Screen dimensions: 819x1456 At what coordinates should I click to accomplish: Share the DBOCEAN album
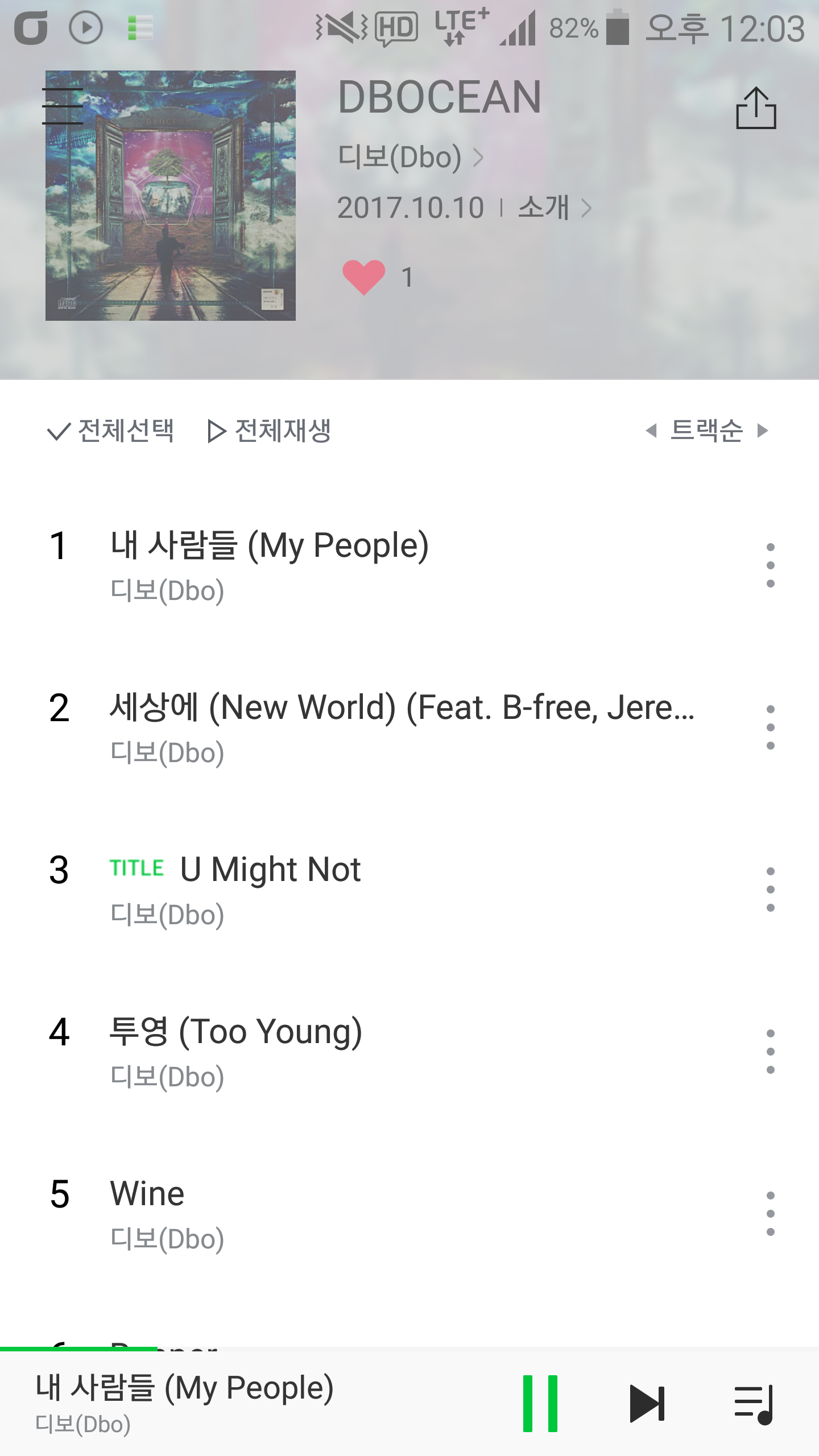[x=756, y=108]
